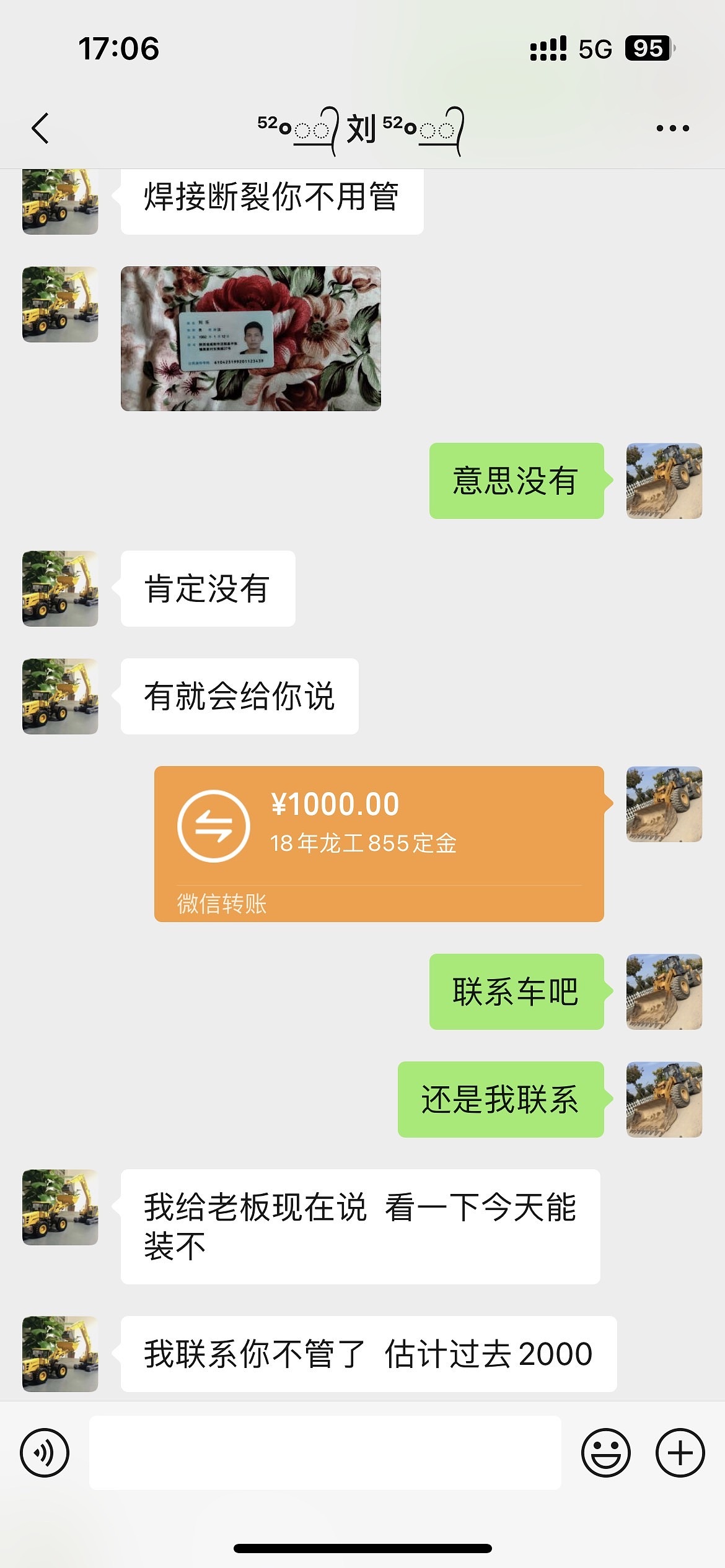The image size is (725, 1568).
Task: Open the chat info overflow menu
Action: coord(672,129)
